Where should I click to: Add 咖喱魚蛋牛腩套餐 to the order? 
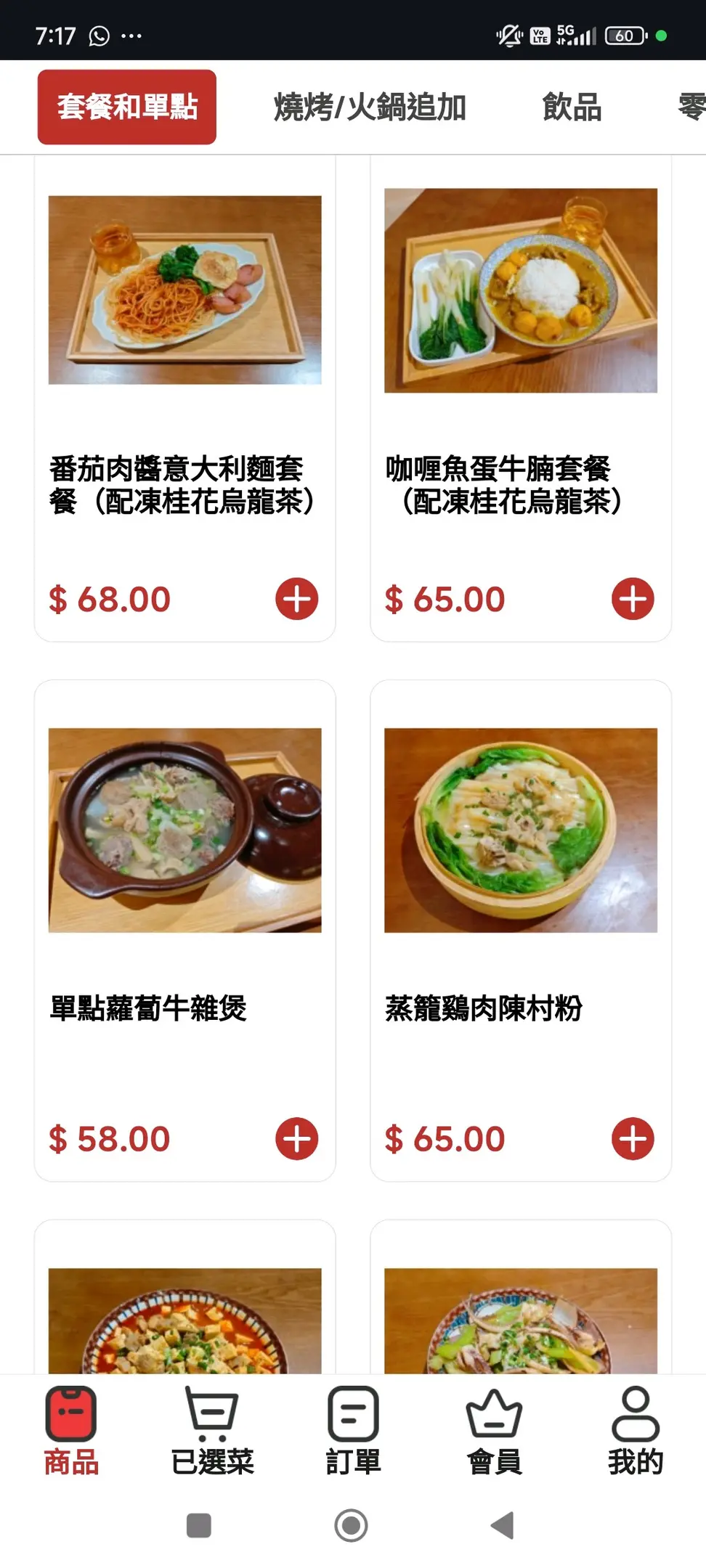[x=633, y=599]
